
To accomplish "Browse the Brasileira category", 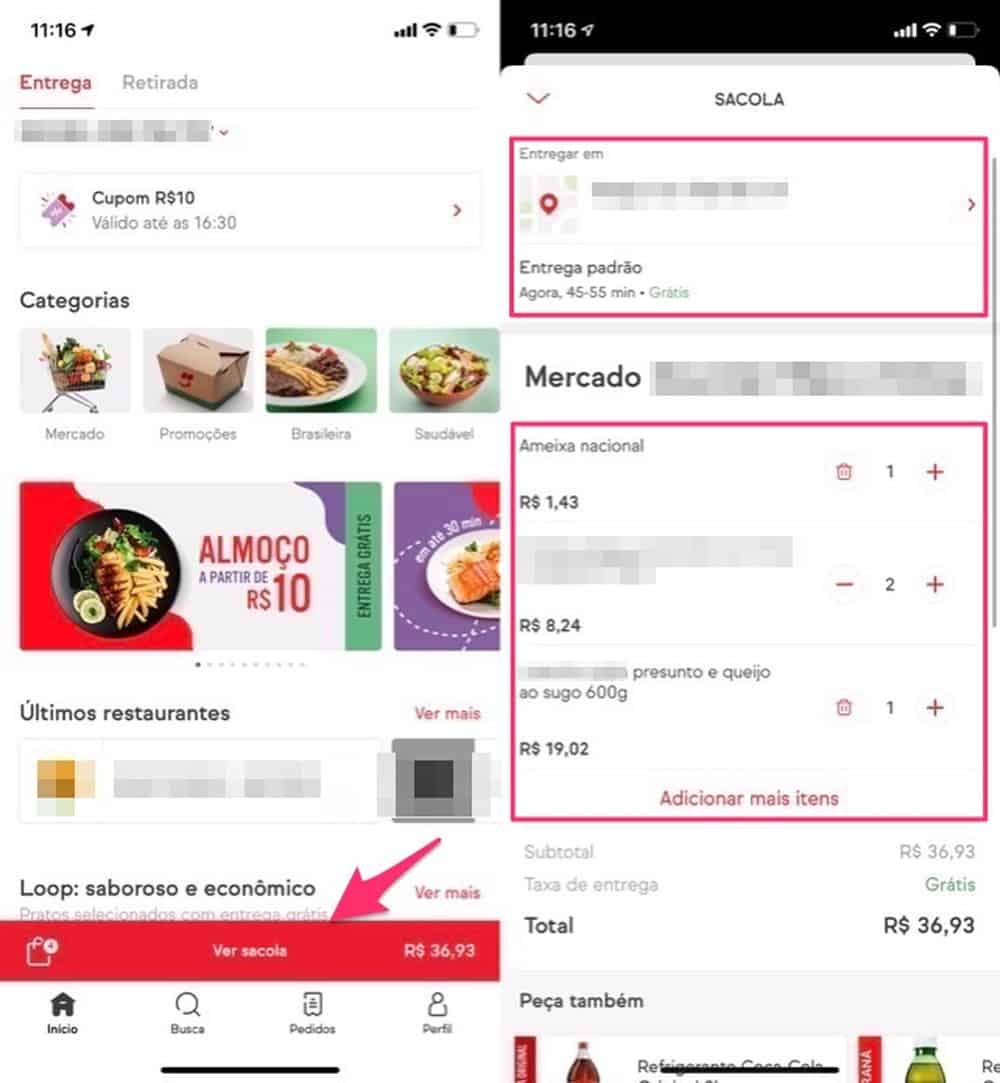I will 320,382.
